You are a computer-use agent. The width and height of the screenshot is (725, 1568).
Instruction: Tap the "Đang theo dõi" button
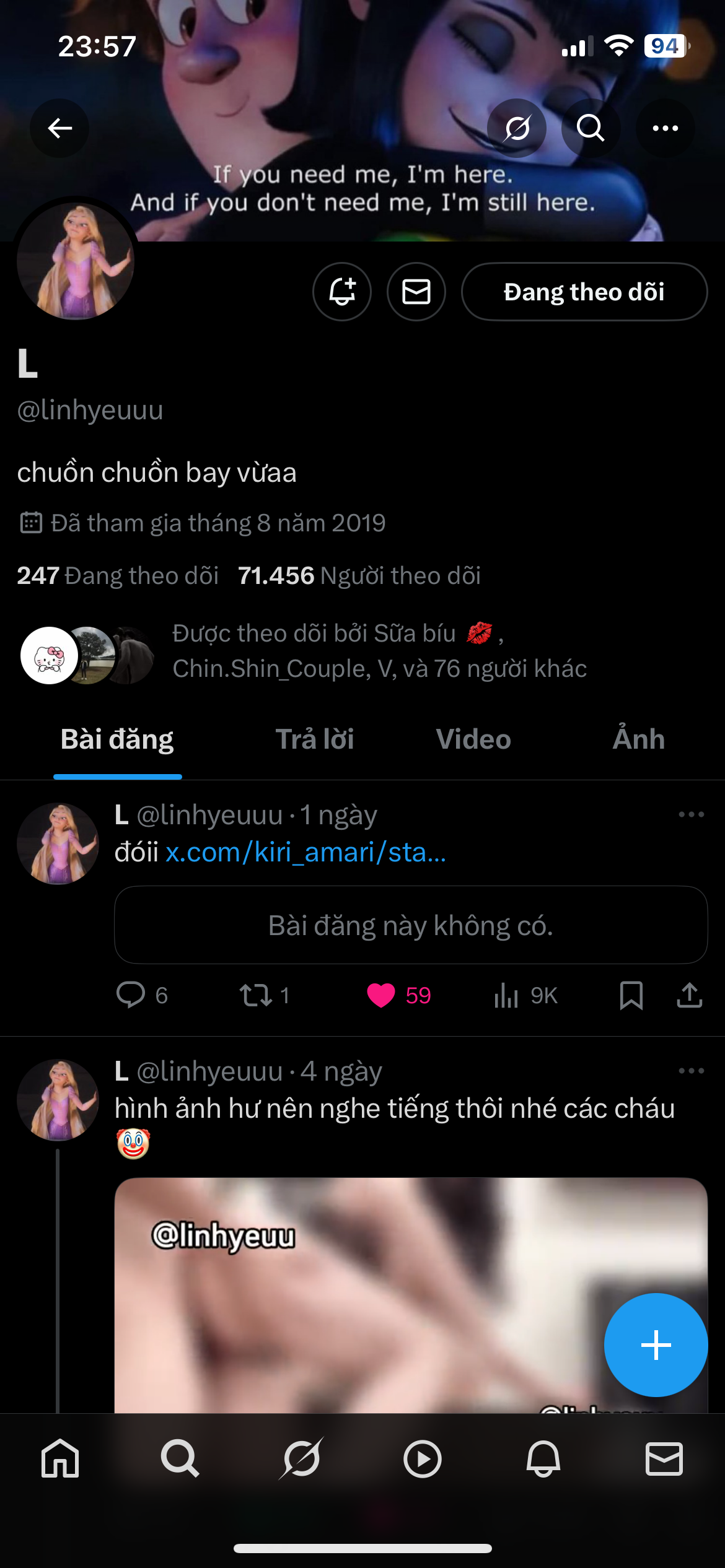pos(584,292)
